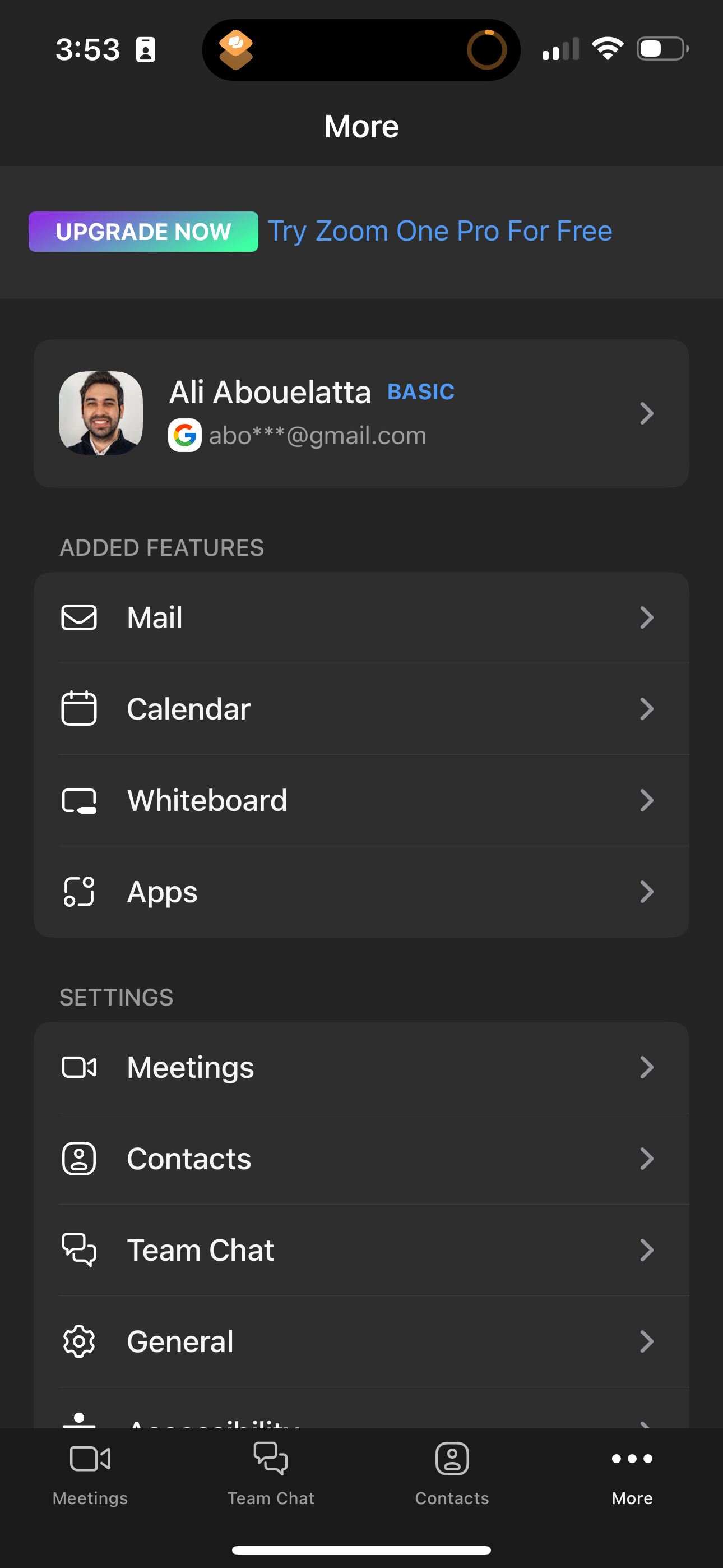The width and height of the screenshot is (723, 1568).
Task: Tap the BASIC account badge
Action: click(420, 391)
